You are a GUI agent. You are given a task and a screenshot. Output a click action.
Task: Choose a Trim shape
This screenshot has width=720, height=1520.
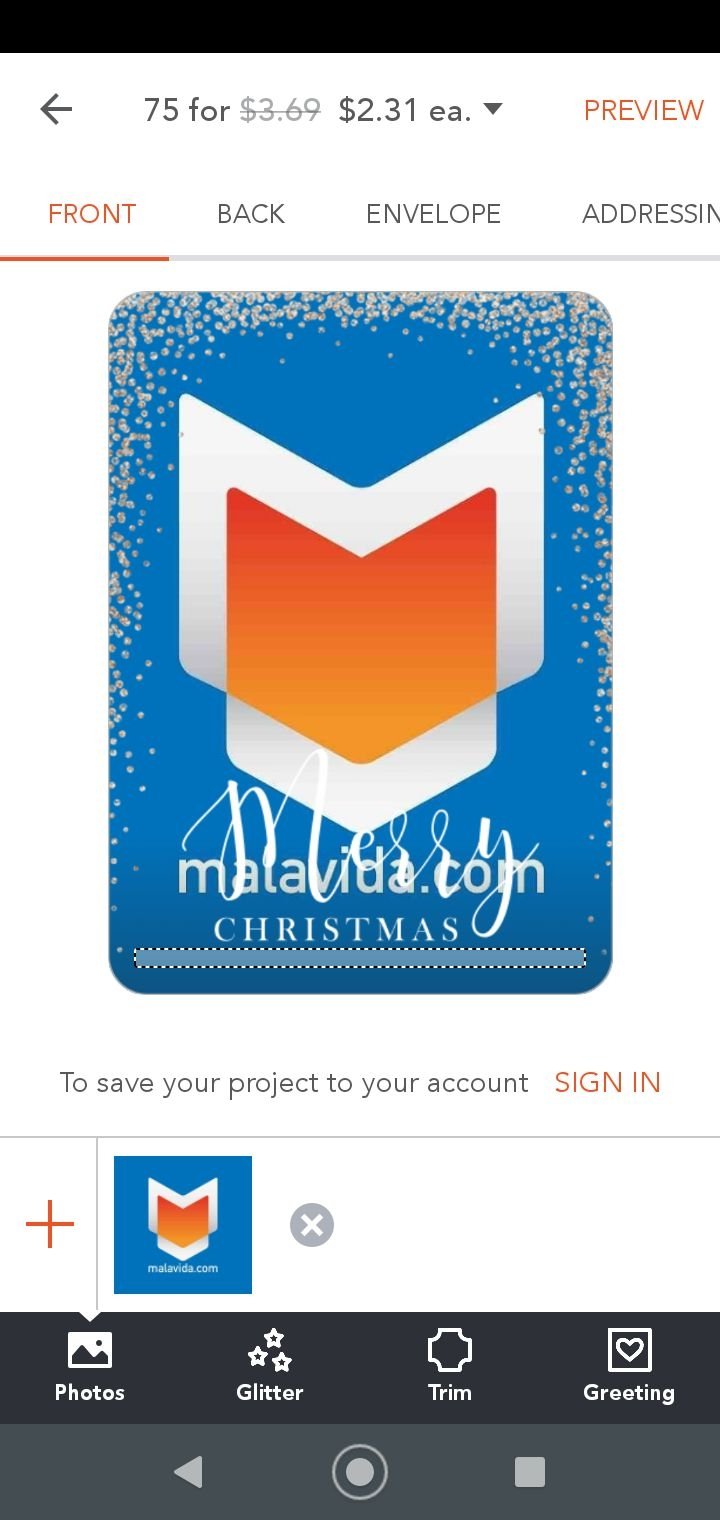click(450, 1367)
